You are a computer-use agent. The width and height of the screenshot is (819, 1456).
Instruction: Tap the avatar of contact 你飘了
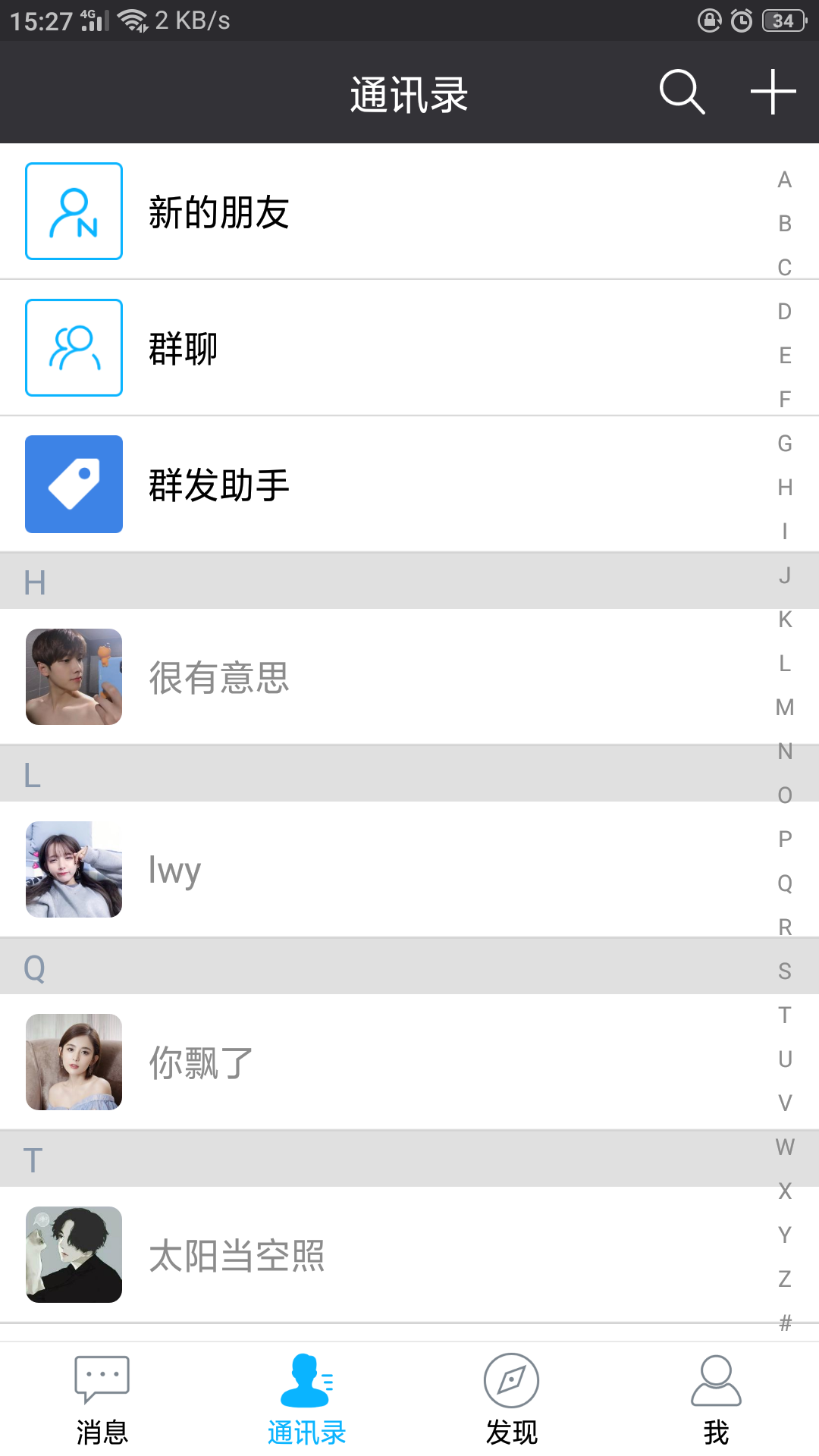(x=74, y=1062)
